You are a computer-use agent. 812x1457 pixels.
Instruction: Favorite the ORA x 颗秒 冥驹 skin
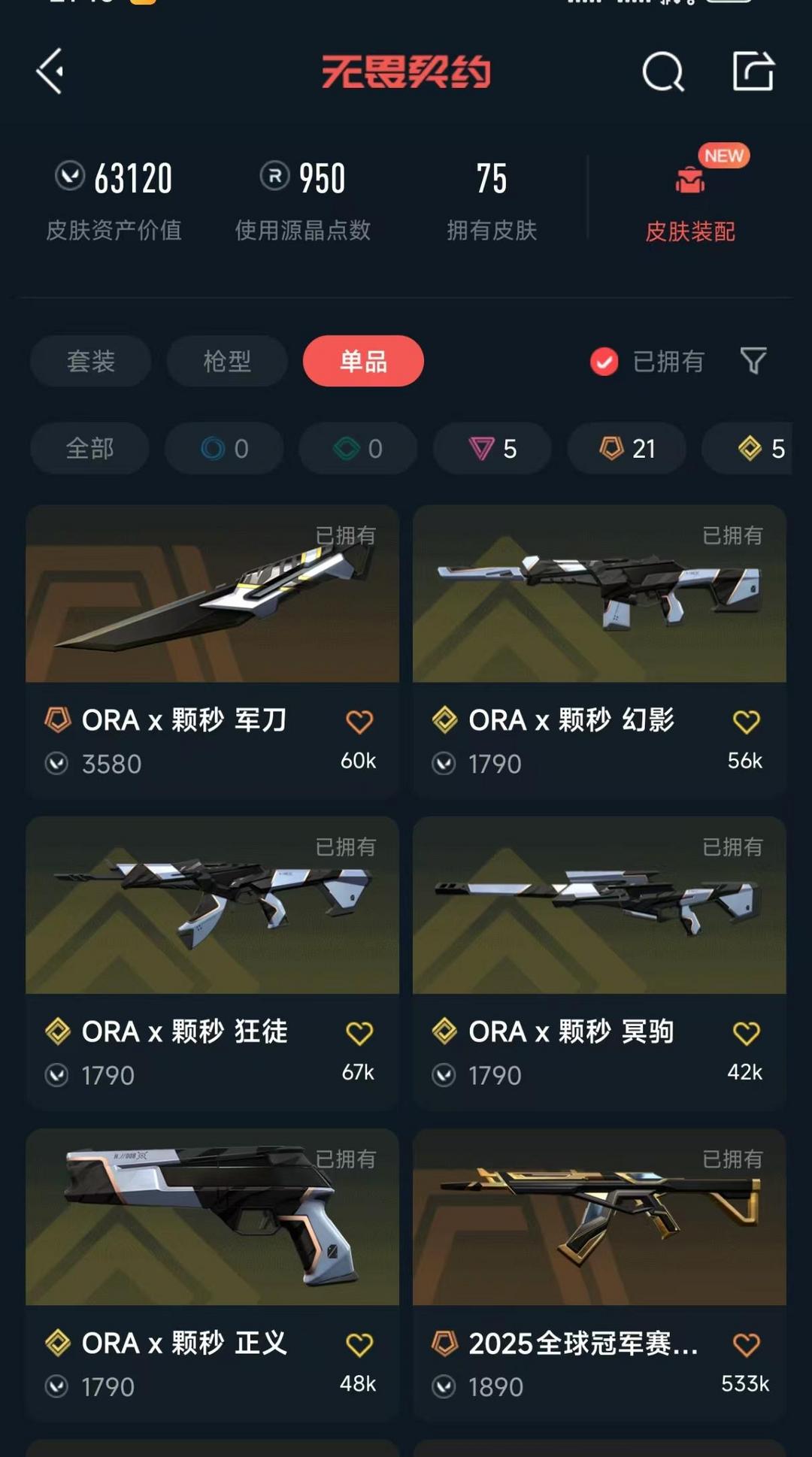pyautogui.click(x=745, y=1032)
